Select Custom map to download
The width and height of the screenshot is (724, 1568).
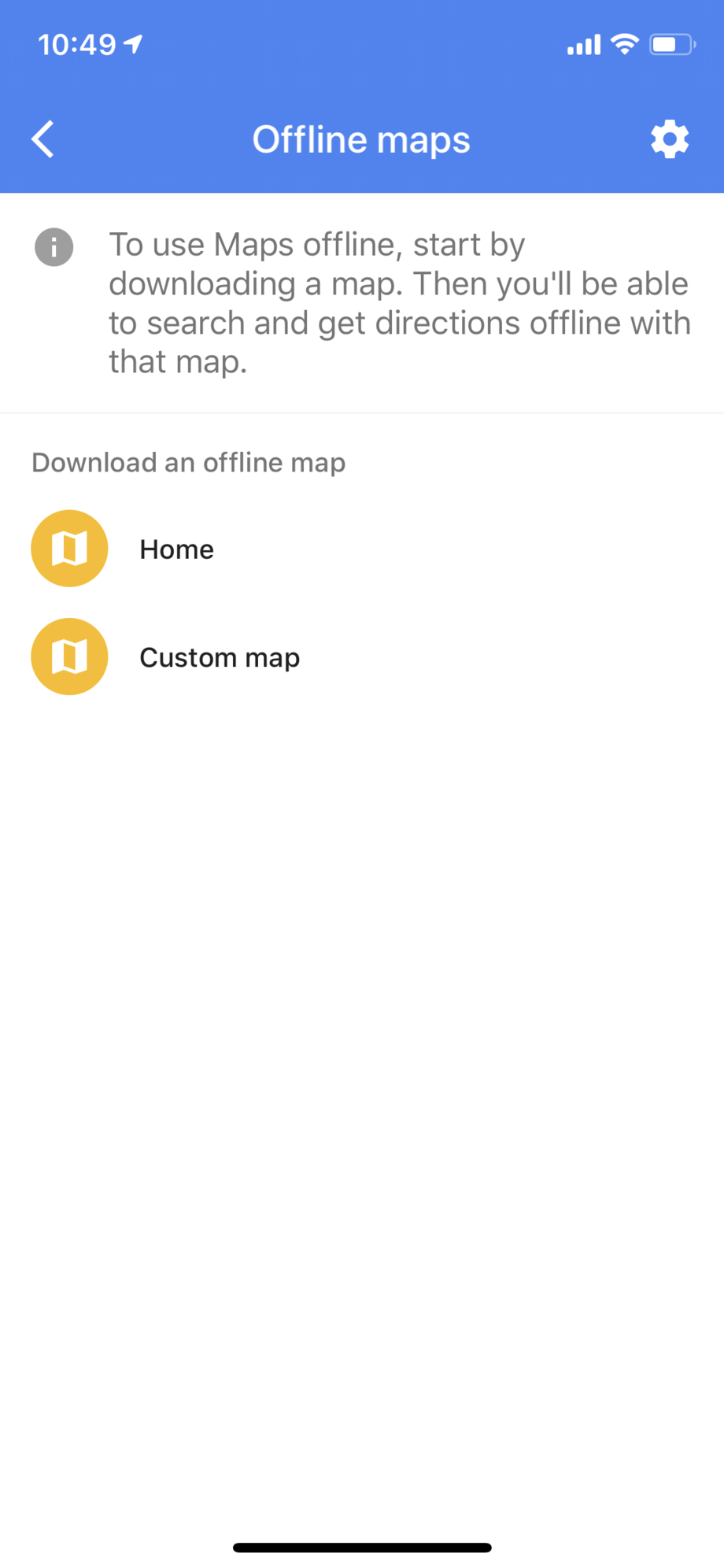tap(219, 656)
